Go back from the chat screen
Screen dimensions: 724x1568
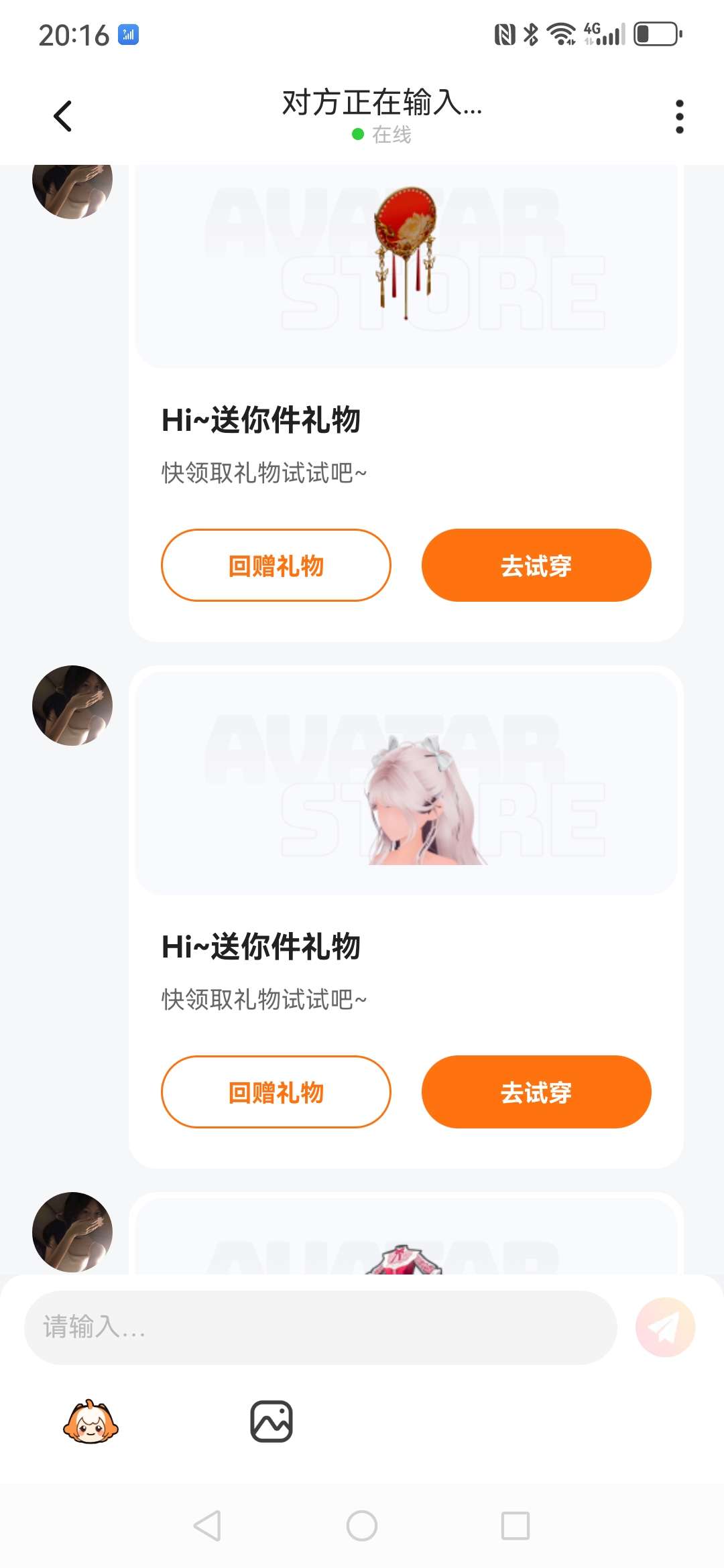click(62, 117)
